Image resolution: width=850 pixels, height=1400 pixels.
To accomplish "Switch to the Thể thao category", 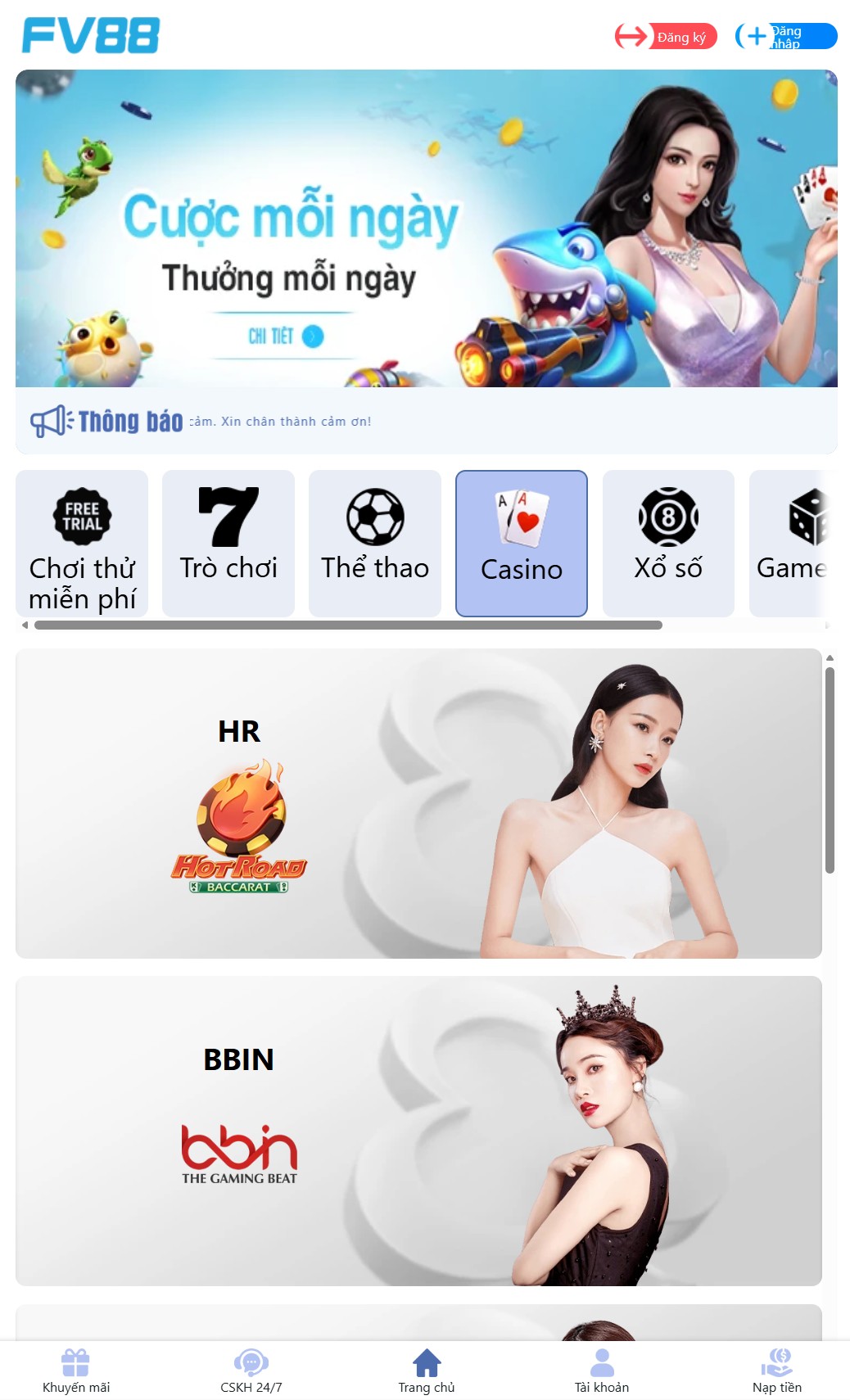I will 375,543.
